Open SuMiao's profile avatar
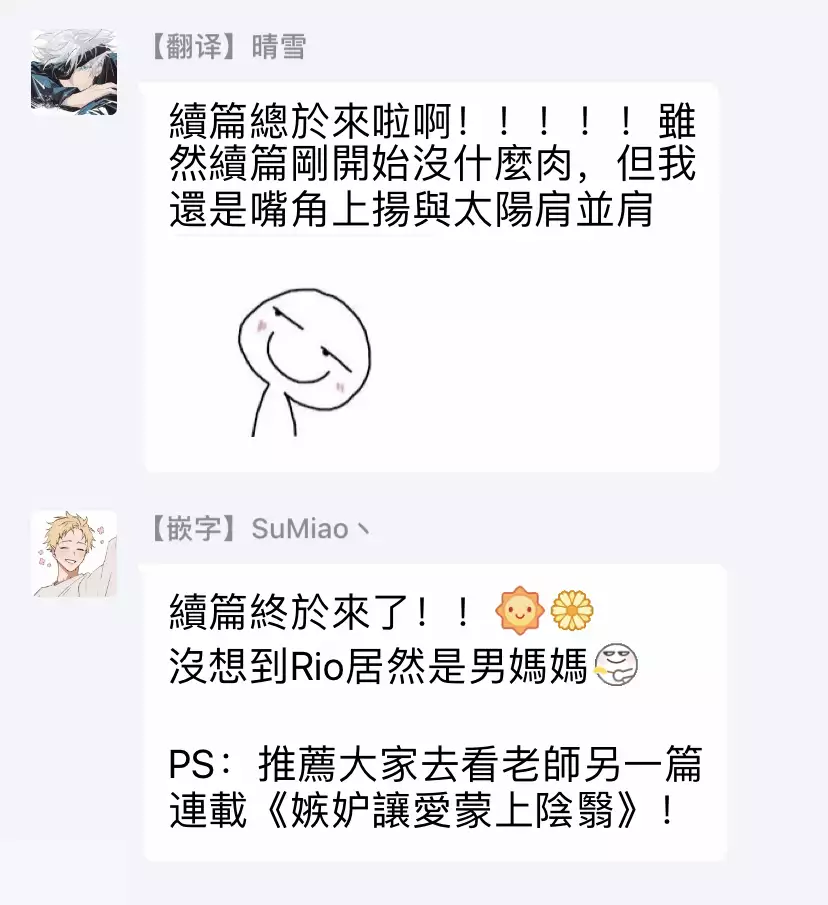This screenshot has height=905, width=828. [74, 554]
